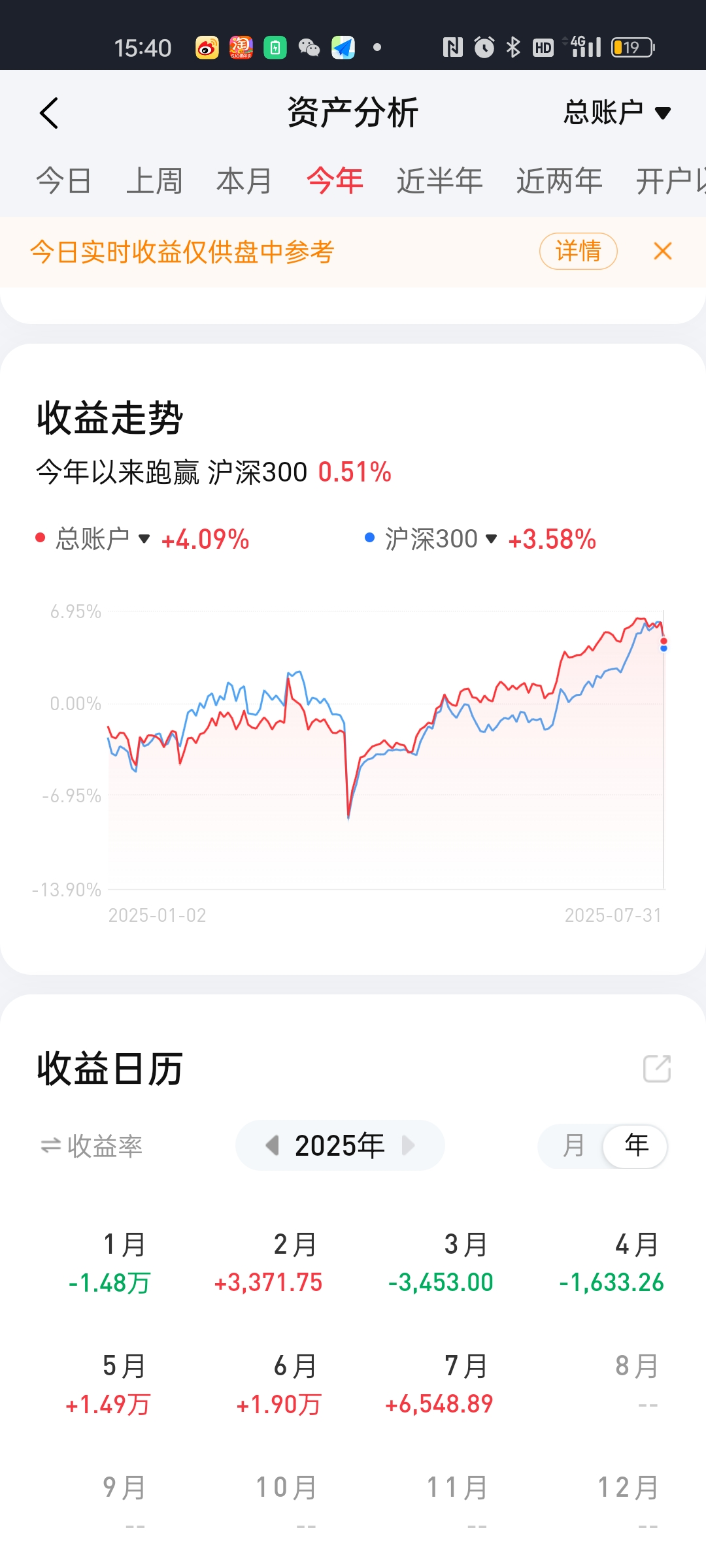Image resolution: width=706 pixels, height=1568 pixels.
Task: Switch calendar to 月 view
Action: tap(573, 1146)
